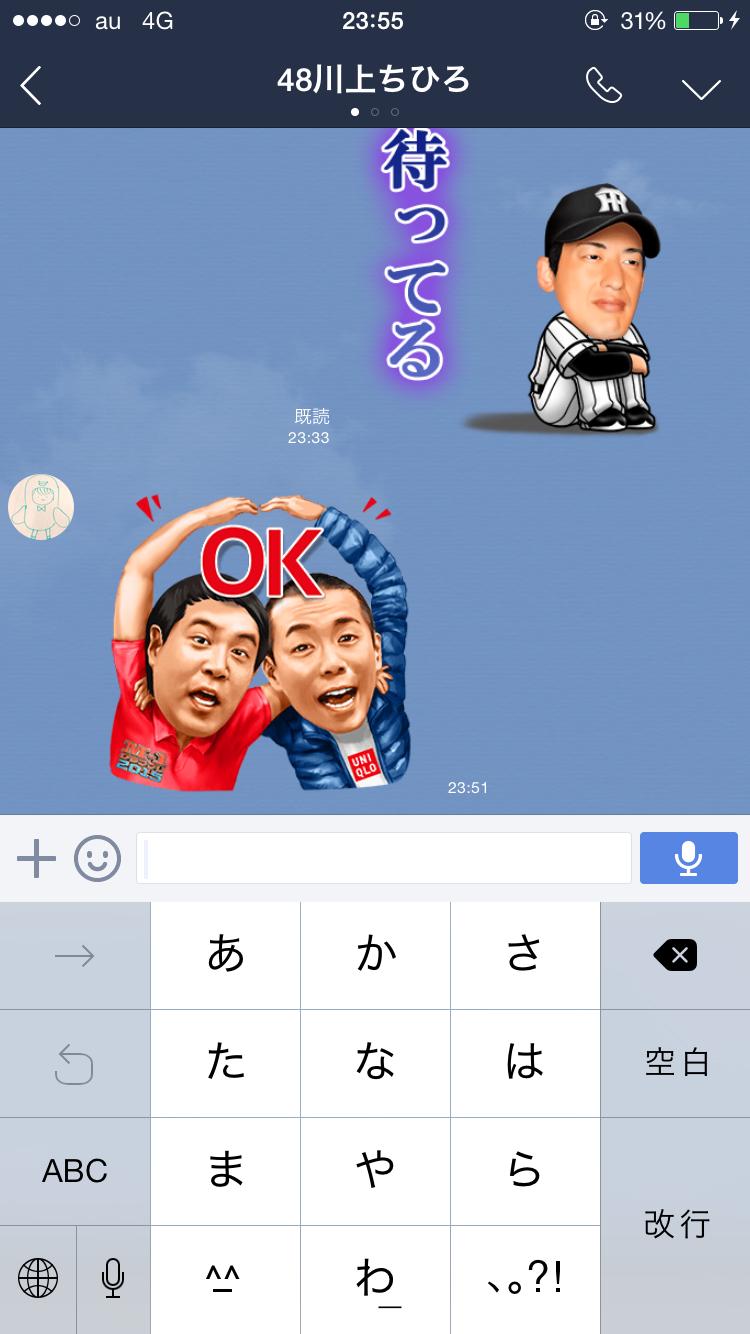Tap the phone call icon
This screenshot has height=1334, width=750.
click(604, 86)
